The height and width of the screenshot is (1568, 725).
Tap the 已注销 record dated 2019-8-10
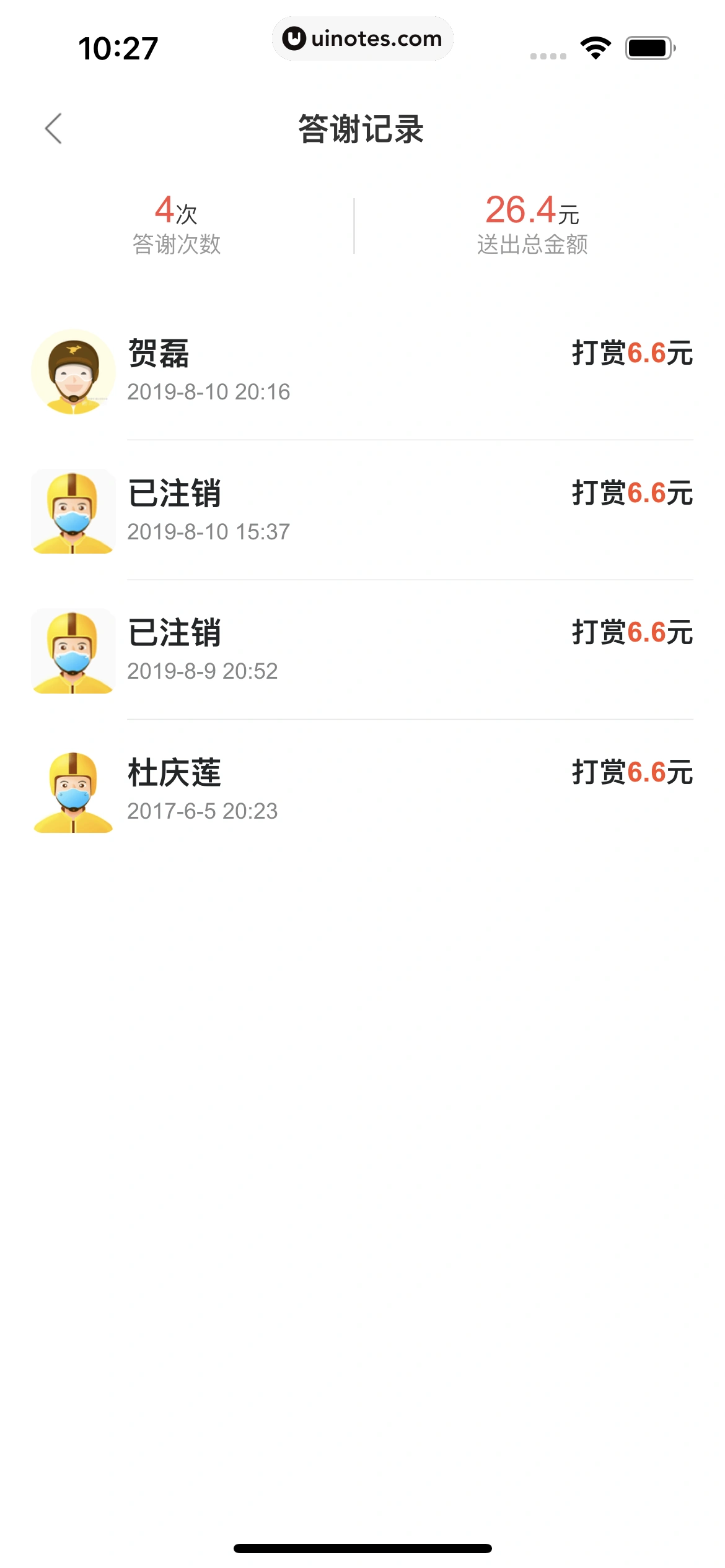click(x=362, y=511)
